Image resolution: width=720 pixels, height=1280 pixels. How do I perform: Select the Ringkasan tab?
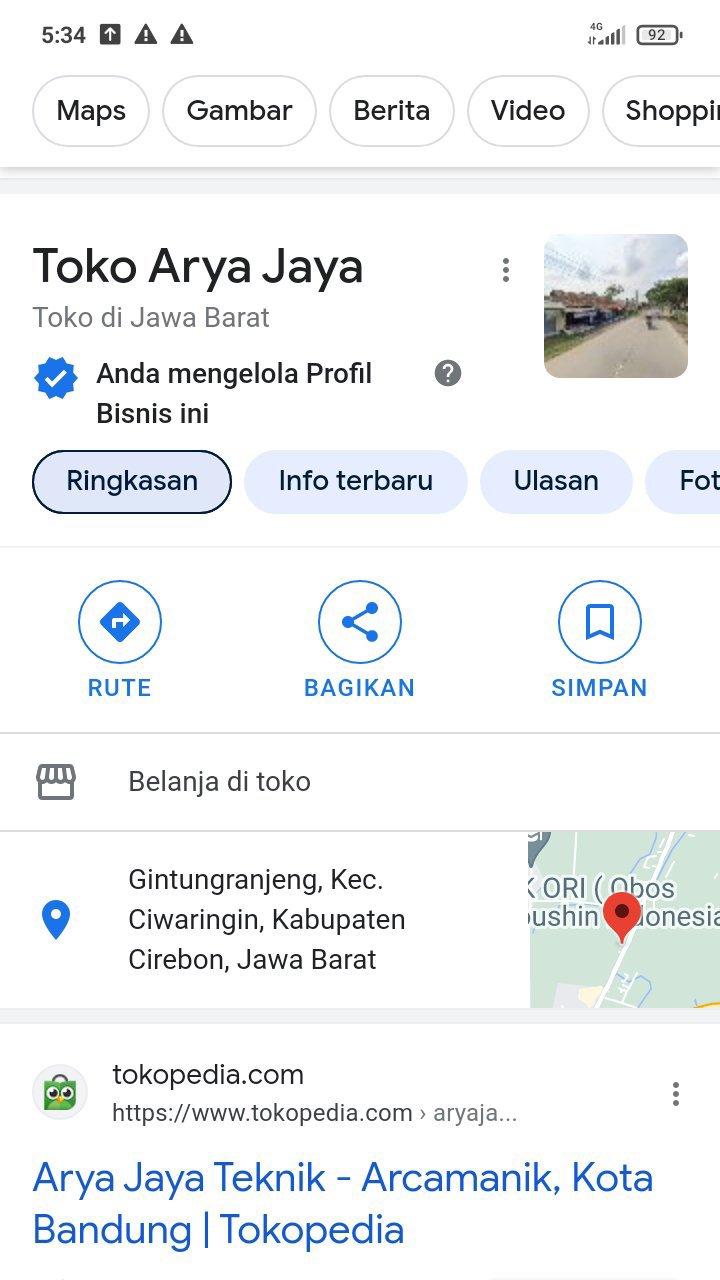pos(132,481)
